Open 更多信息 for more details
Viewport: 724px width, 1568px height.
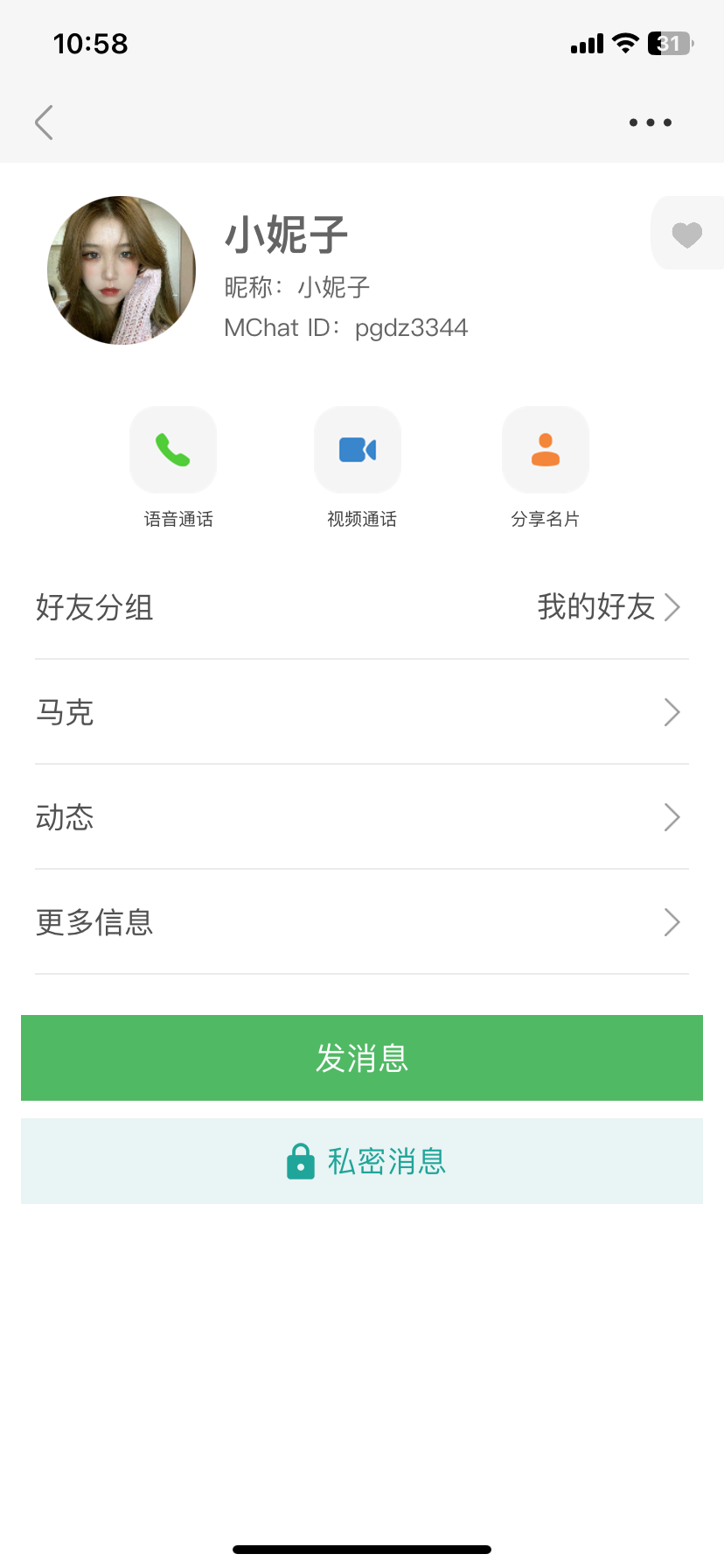click(x=362, y=922)
